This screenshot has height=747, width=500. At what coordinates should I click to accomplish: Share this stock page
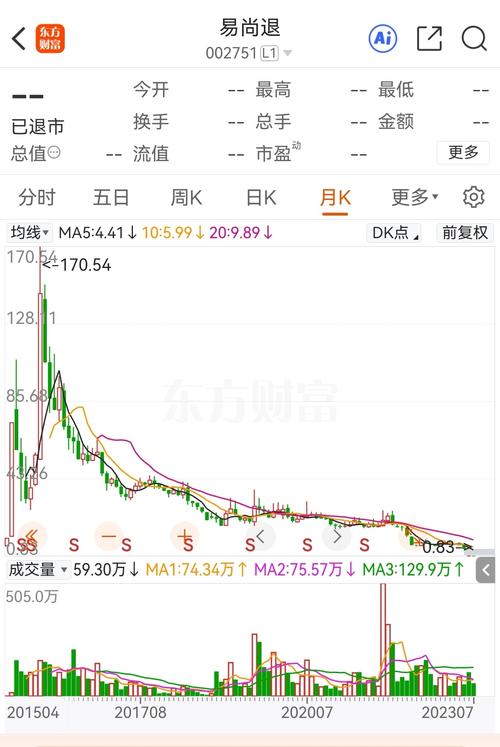point(429,38)
